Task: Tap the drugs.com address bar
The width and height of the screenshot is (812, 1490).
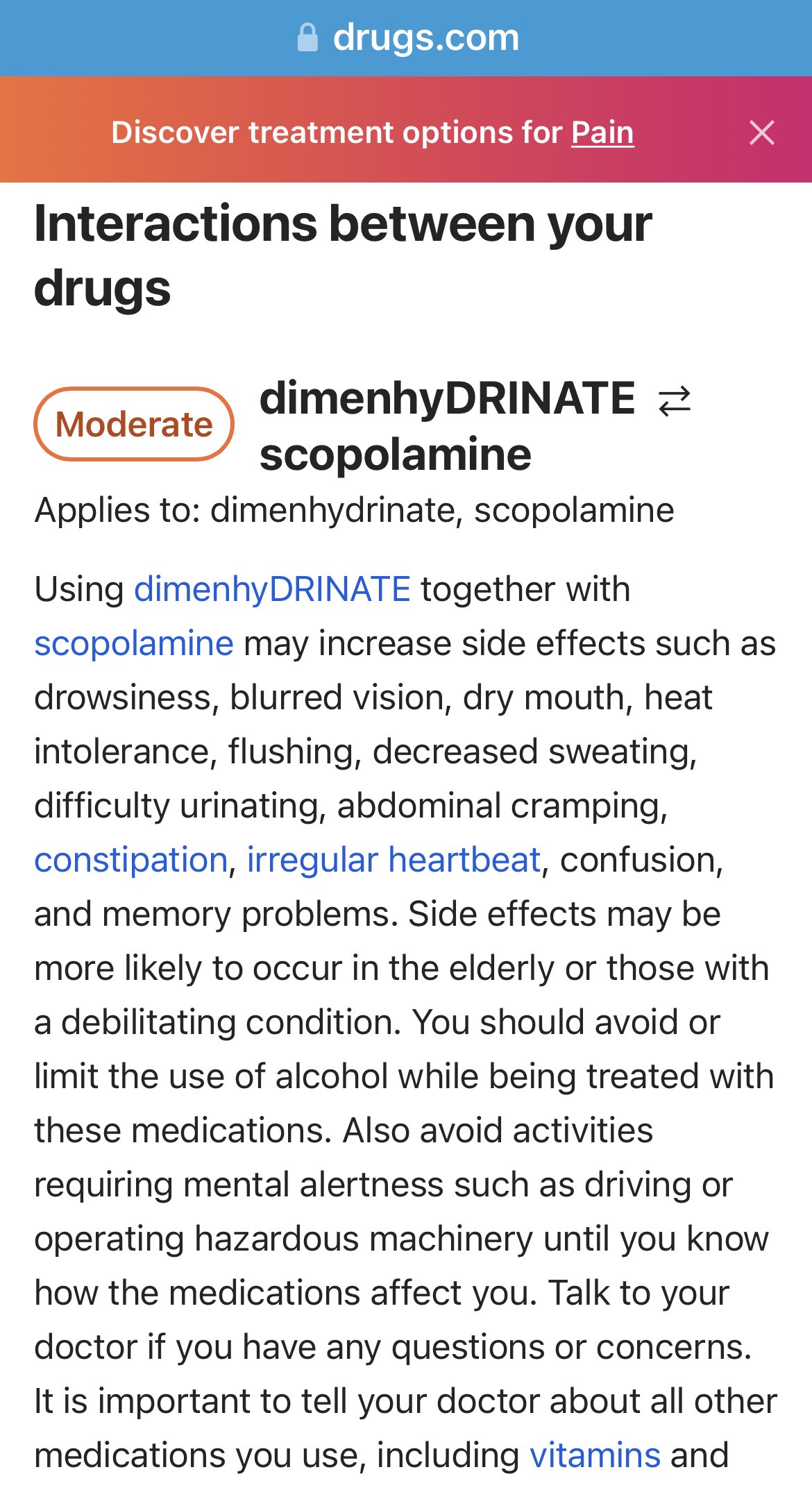Action: 407,37
